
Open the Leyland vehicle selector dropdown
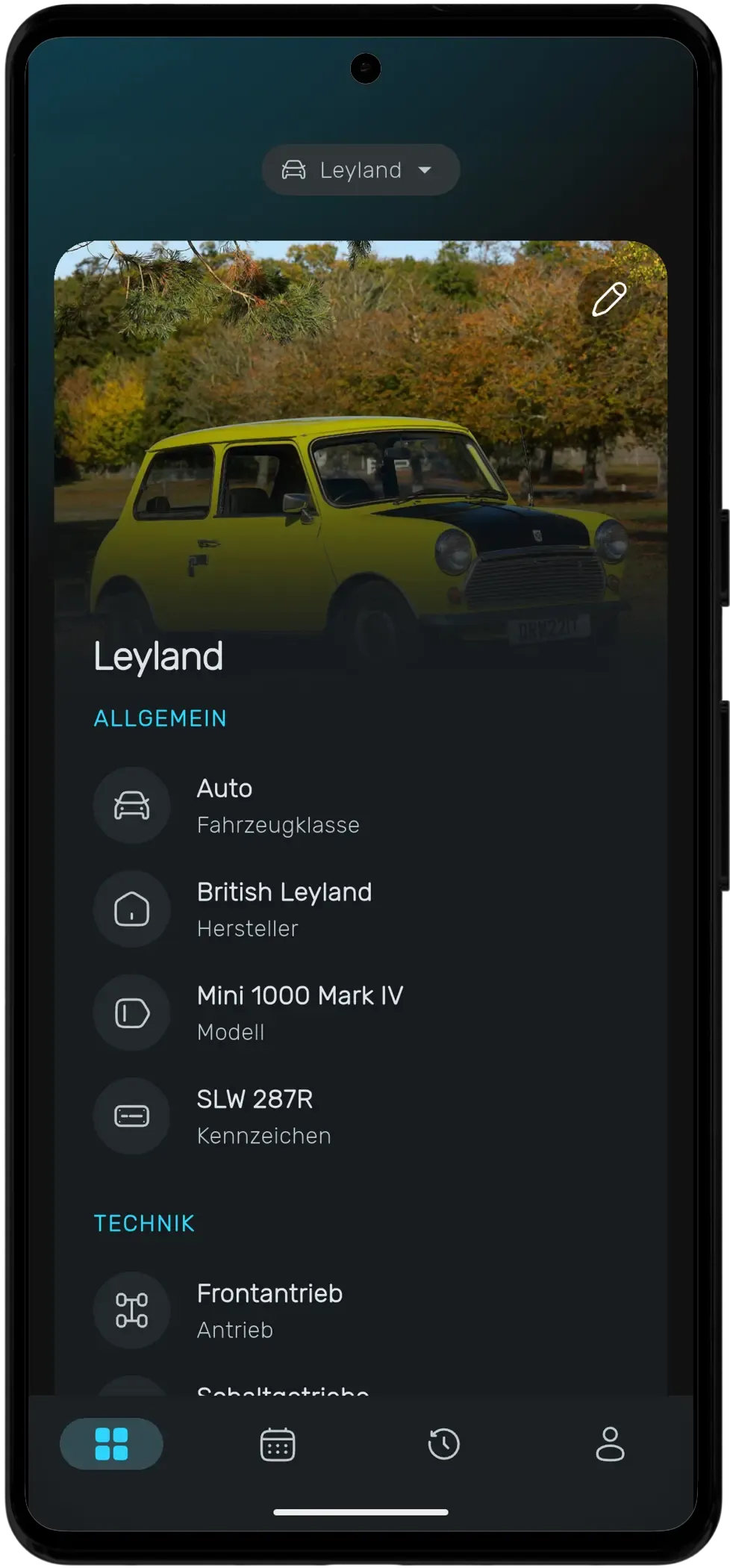[361, 170]
